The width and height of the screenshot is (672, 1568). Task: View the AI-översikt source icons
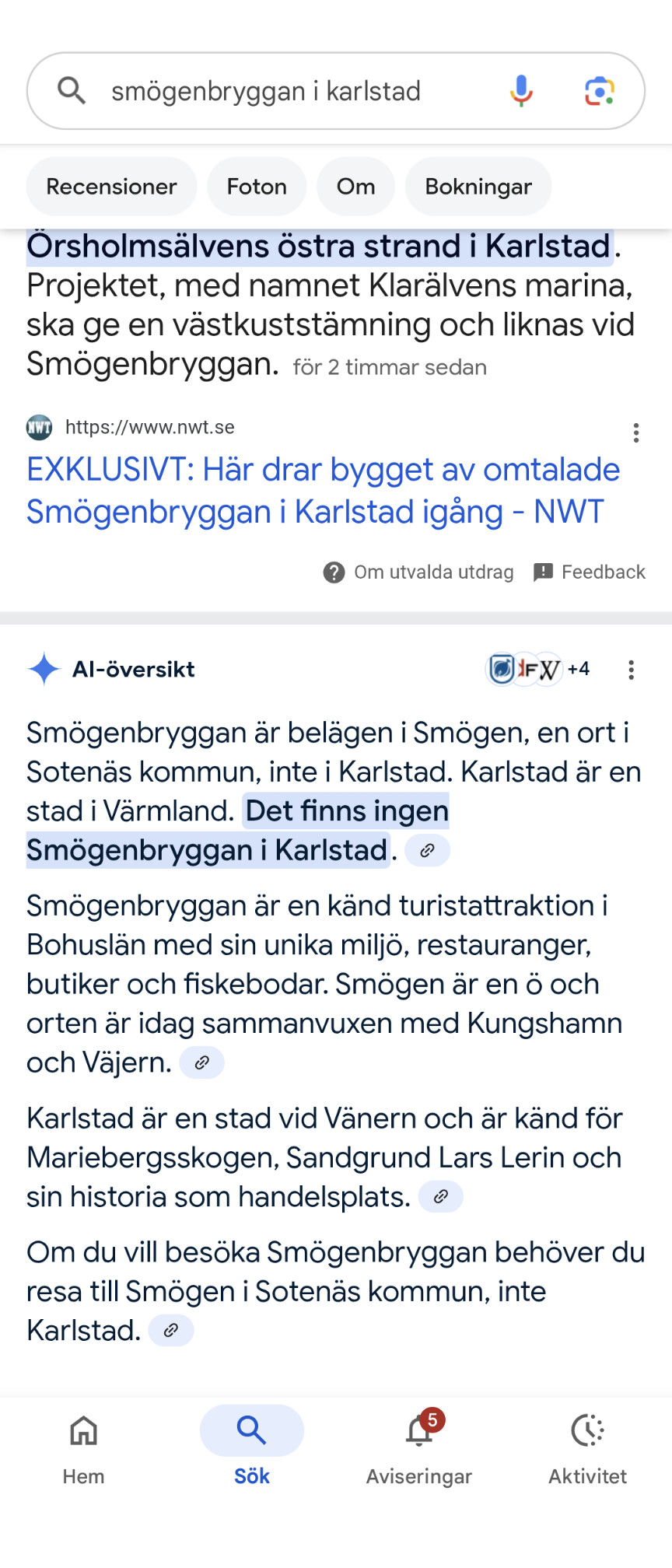537,669
